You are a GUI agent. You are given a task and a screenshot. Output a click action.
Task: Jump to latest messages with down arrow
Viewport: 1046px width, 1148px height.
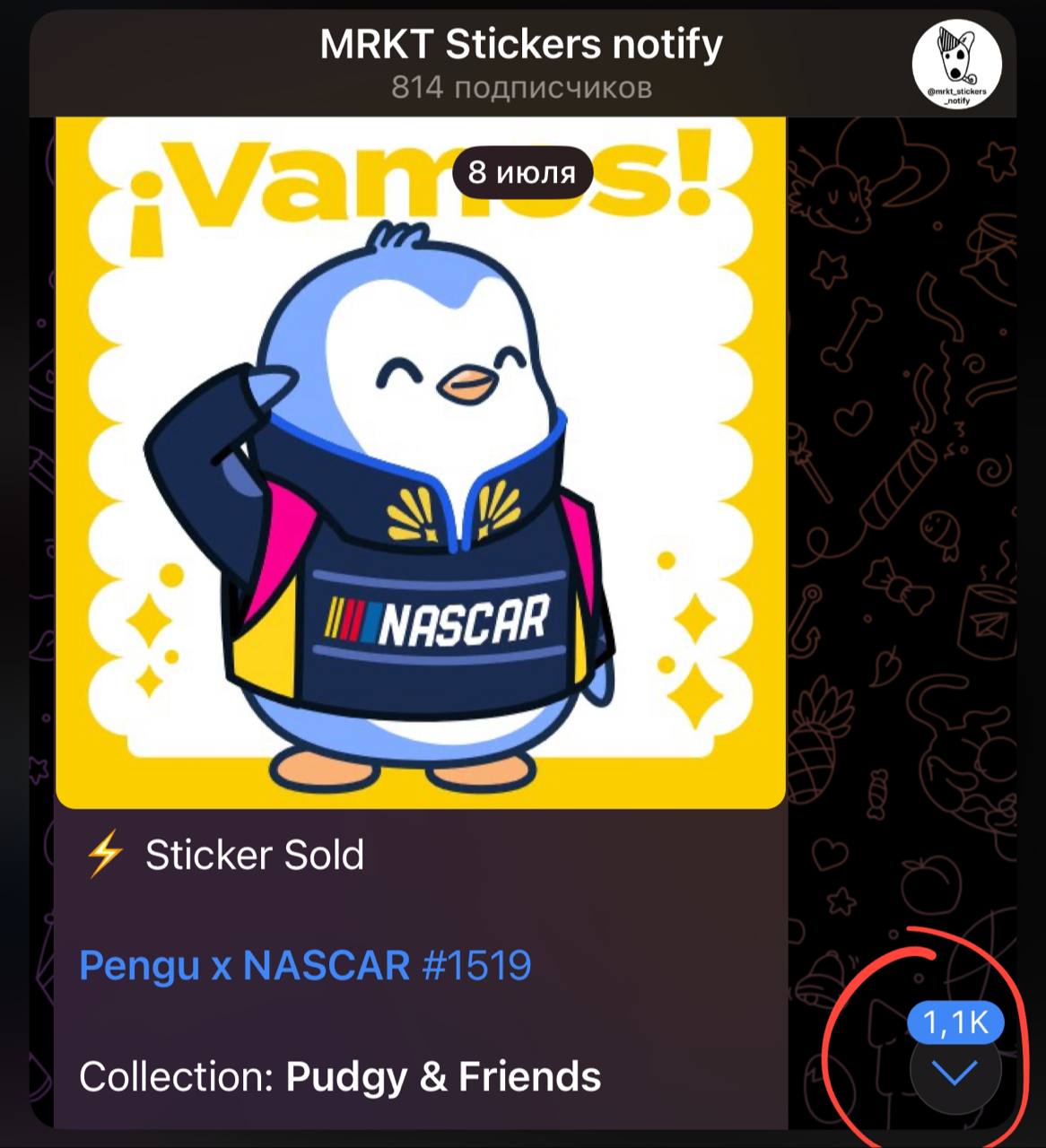[x=954, y=1072]
